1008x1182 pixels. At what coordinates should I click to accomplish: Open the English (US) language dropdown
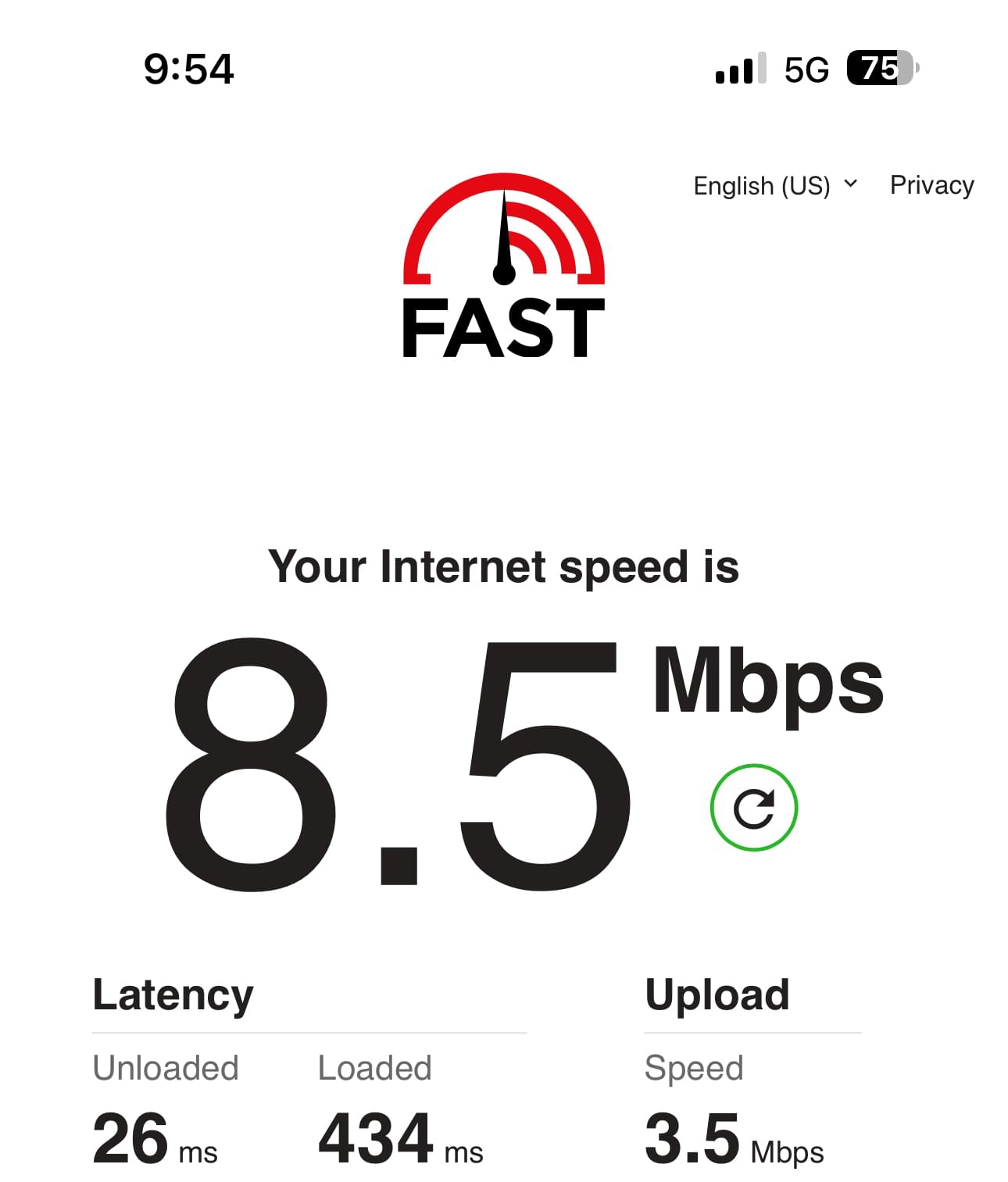coord(762,185)
